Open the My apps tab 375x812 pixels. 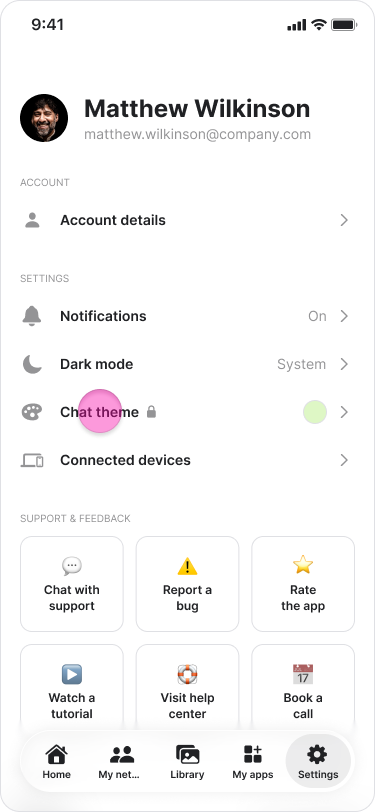[253, 762]
